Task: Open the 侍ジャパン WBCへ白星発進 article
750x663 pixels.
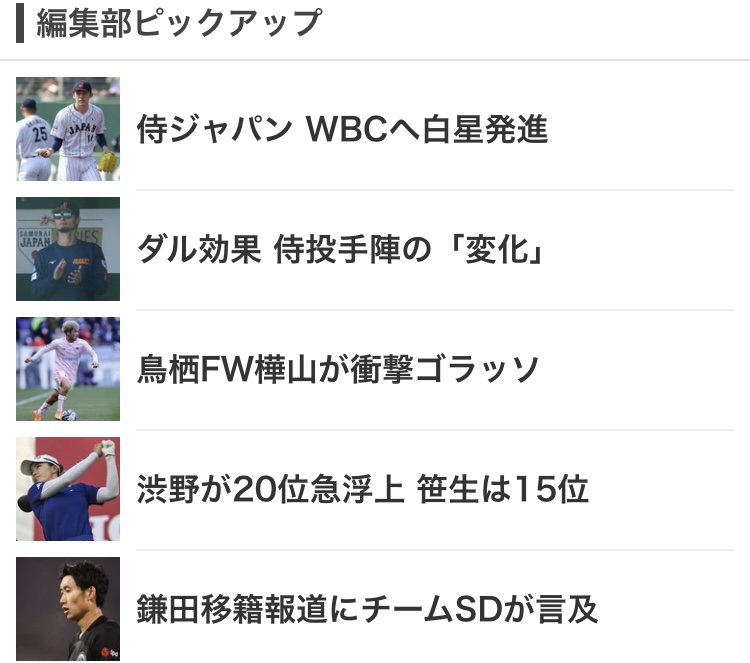Action: (342, 130)
